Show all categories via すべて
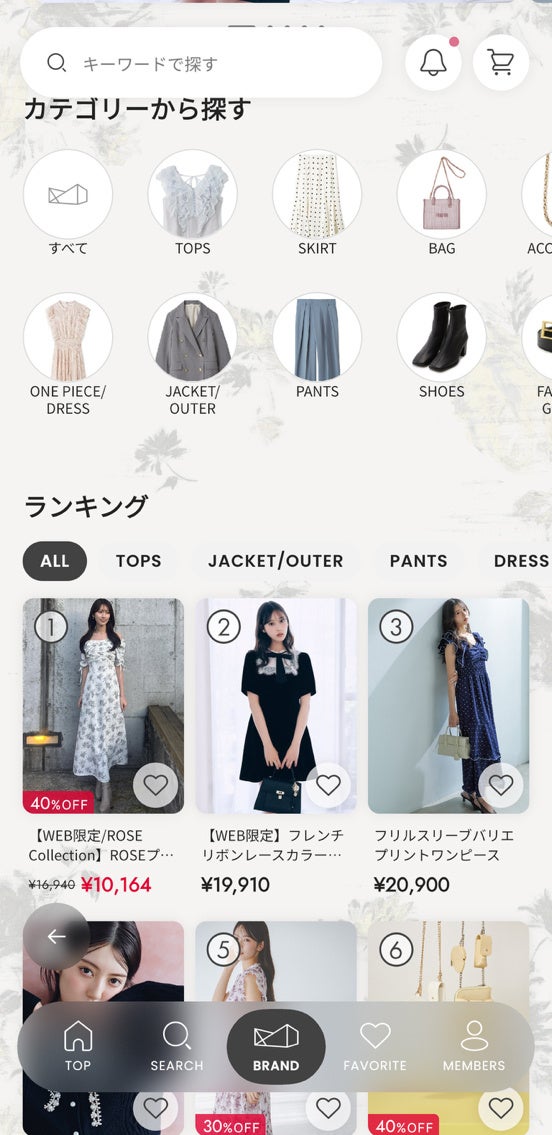552x1135 pixels. [x=68, y=194]
